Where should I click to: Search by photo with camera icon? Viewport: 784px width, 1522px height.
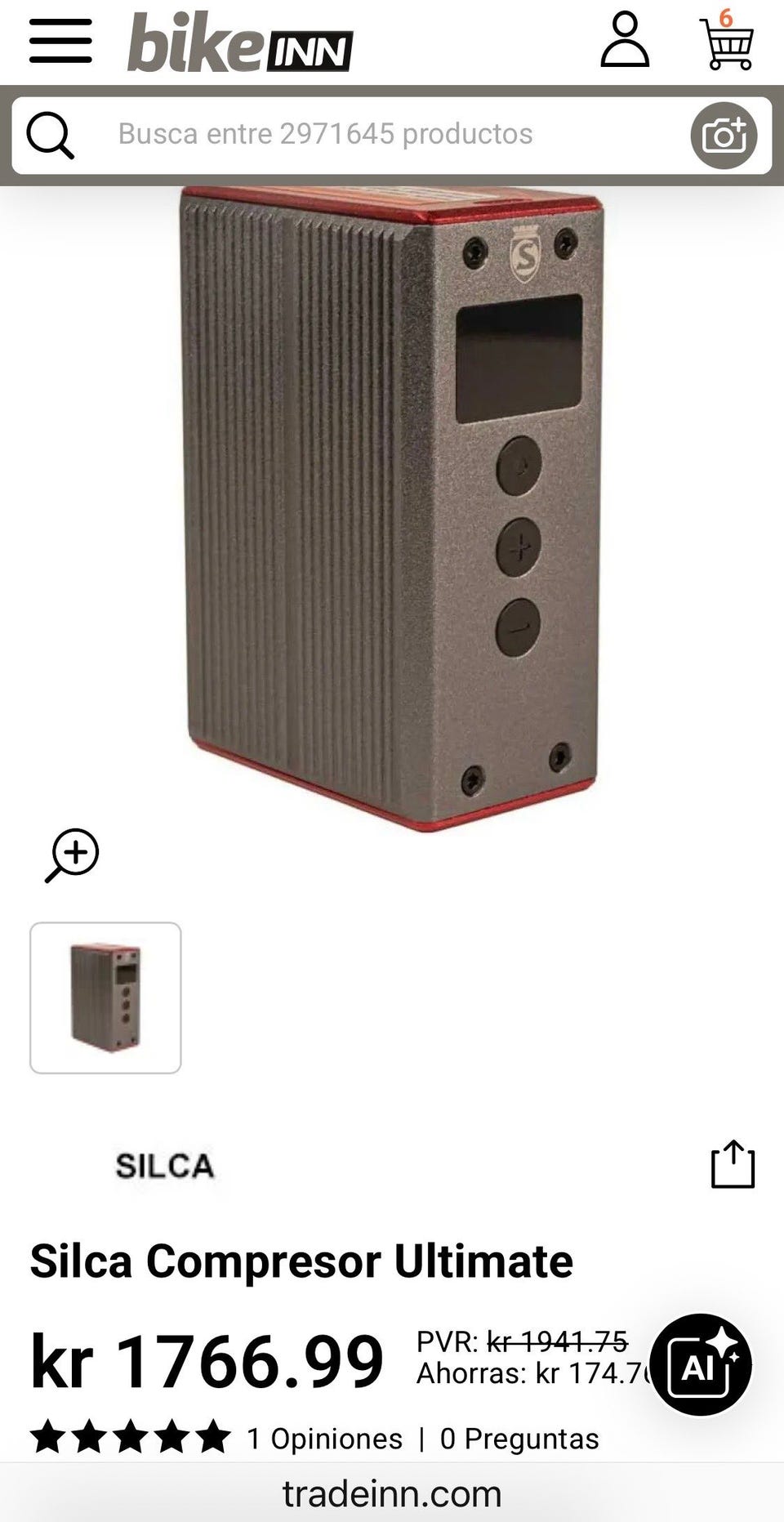[724, 136]
